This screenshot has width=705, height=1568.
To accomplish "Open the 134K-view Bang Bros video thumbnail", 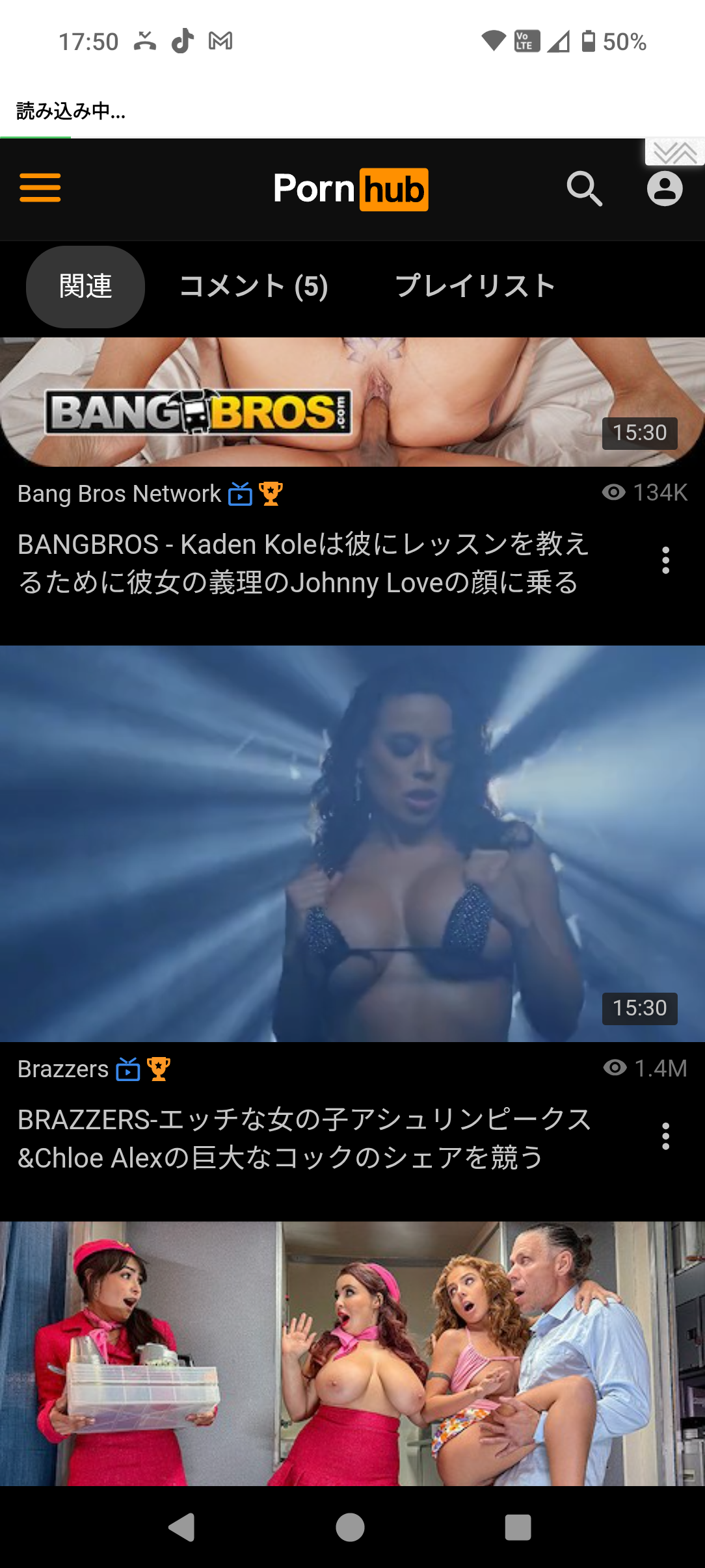I will click(352, 402).
